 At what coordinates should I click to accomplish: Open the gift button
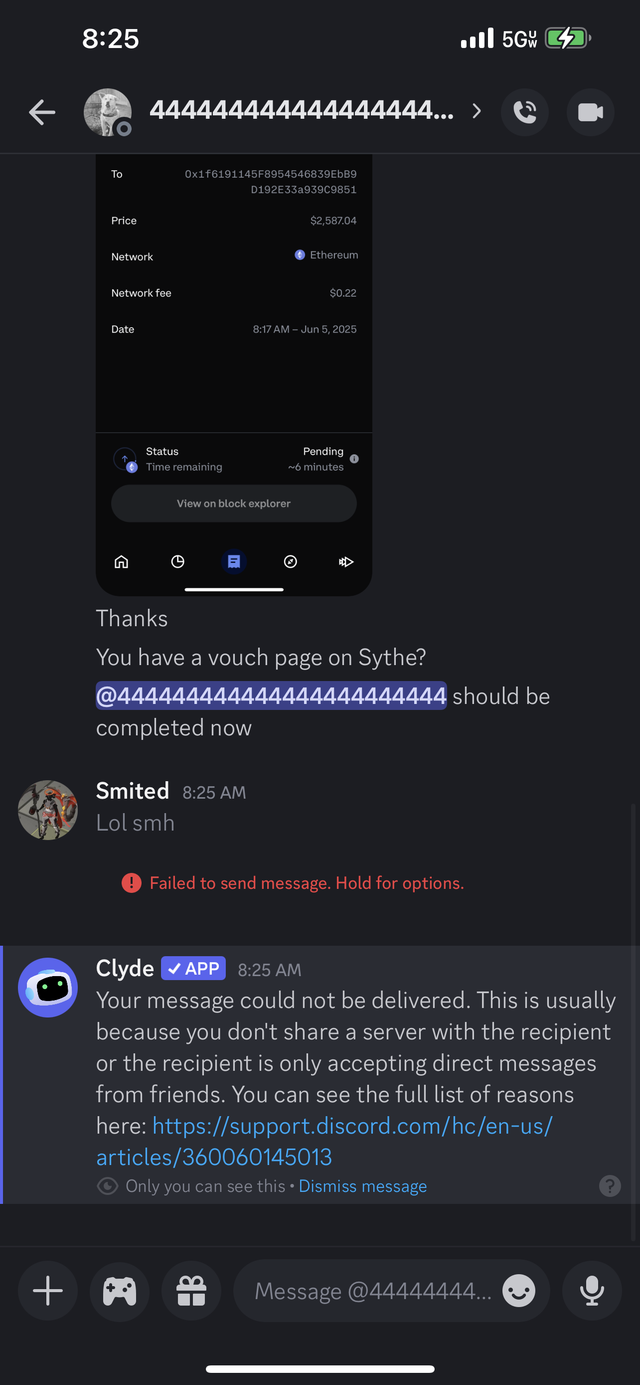click(x=191, y=1291)
